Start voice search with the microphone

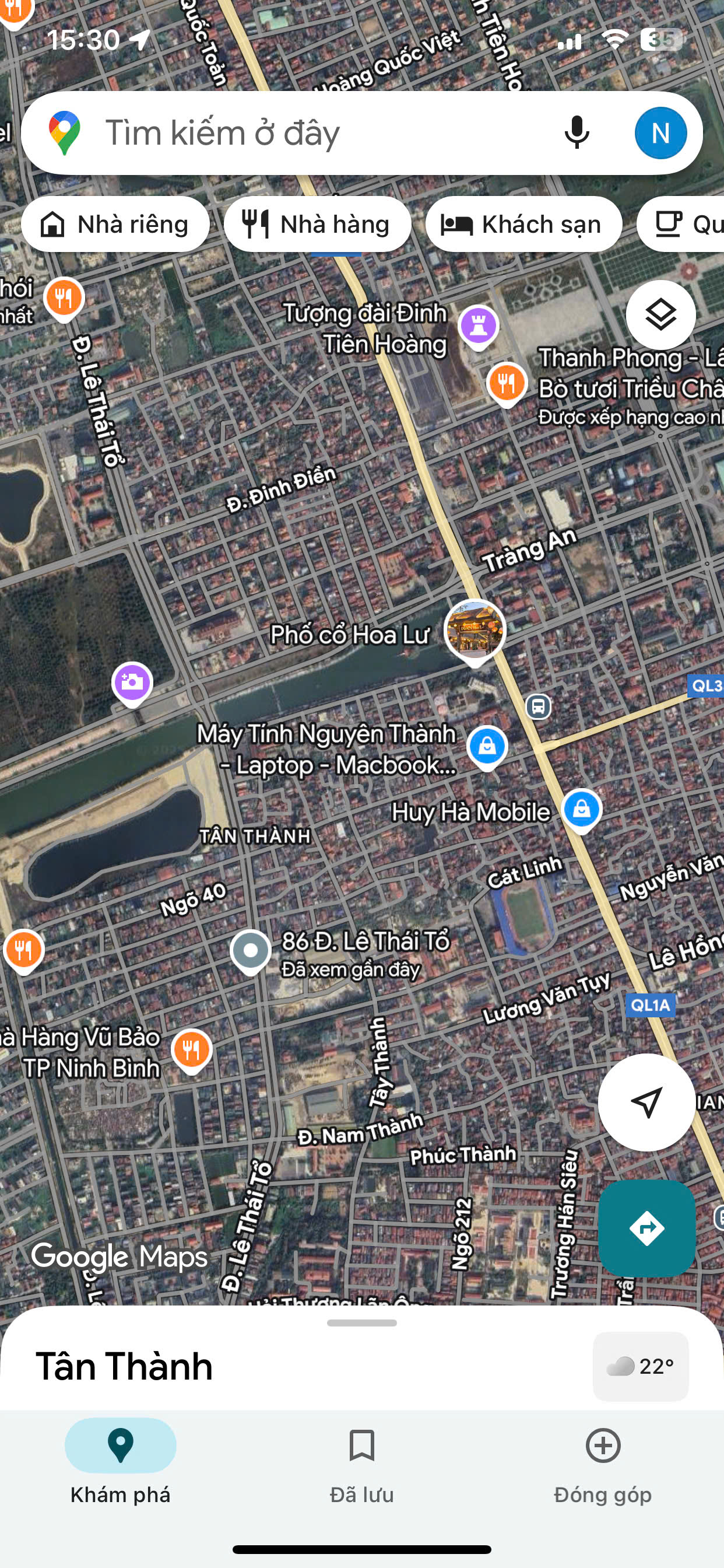pos(575,132)
